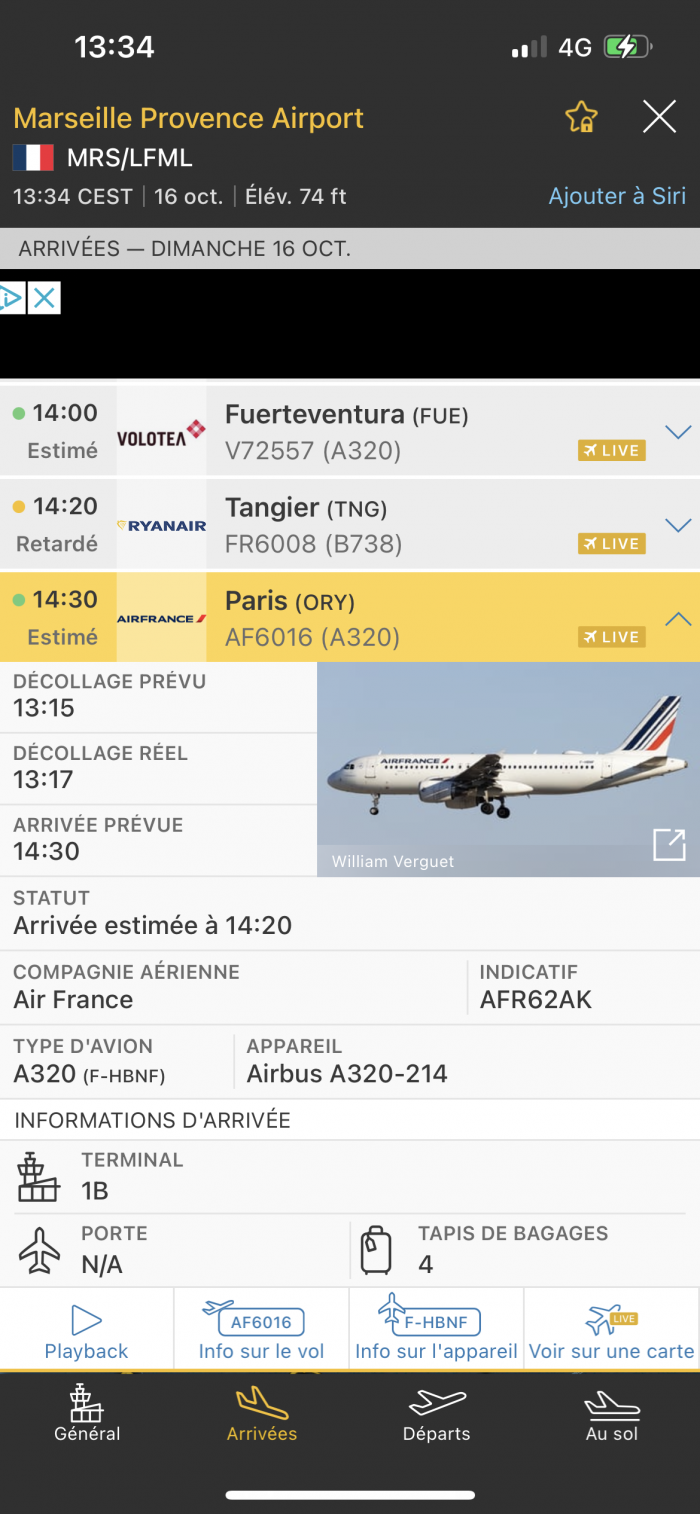
Task: Go to the Au sol tab
Action: [x=611, y=1414]
